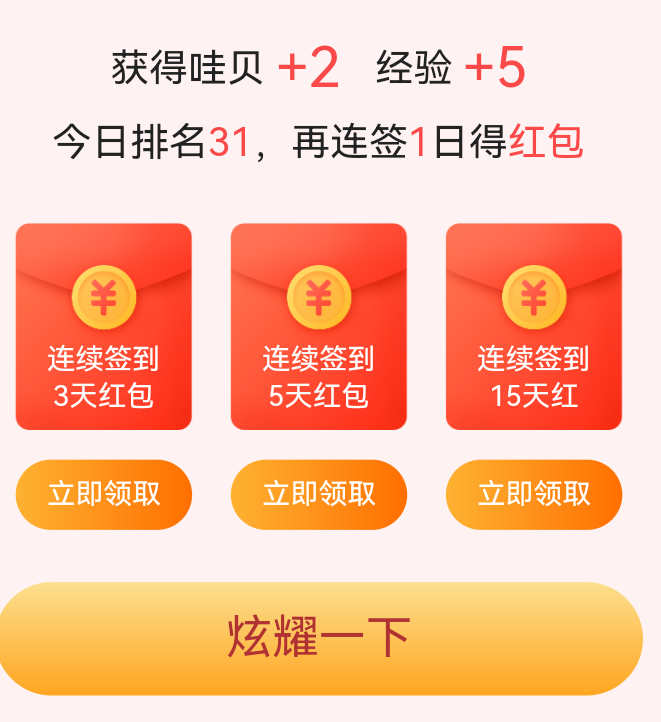Open the 连续签到5天红包 card
The width and height of the screenshot is (661, 722).
318,327
